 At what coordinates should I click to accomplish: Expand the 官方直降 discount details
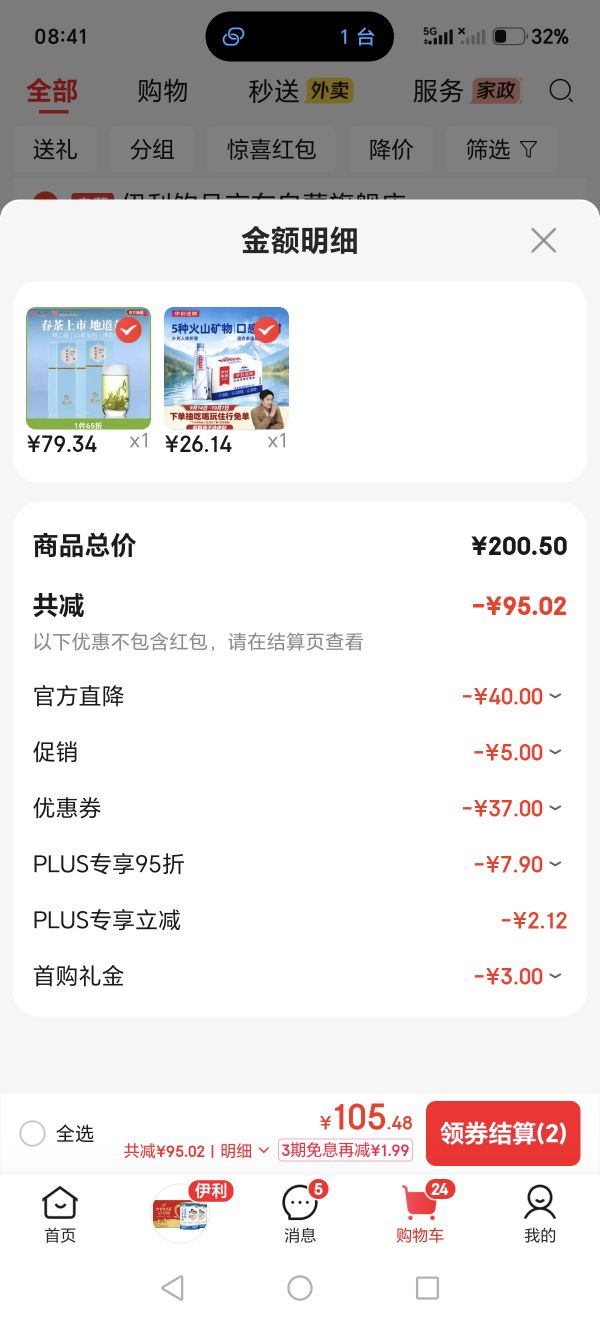[300, 696]
